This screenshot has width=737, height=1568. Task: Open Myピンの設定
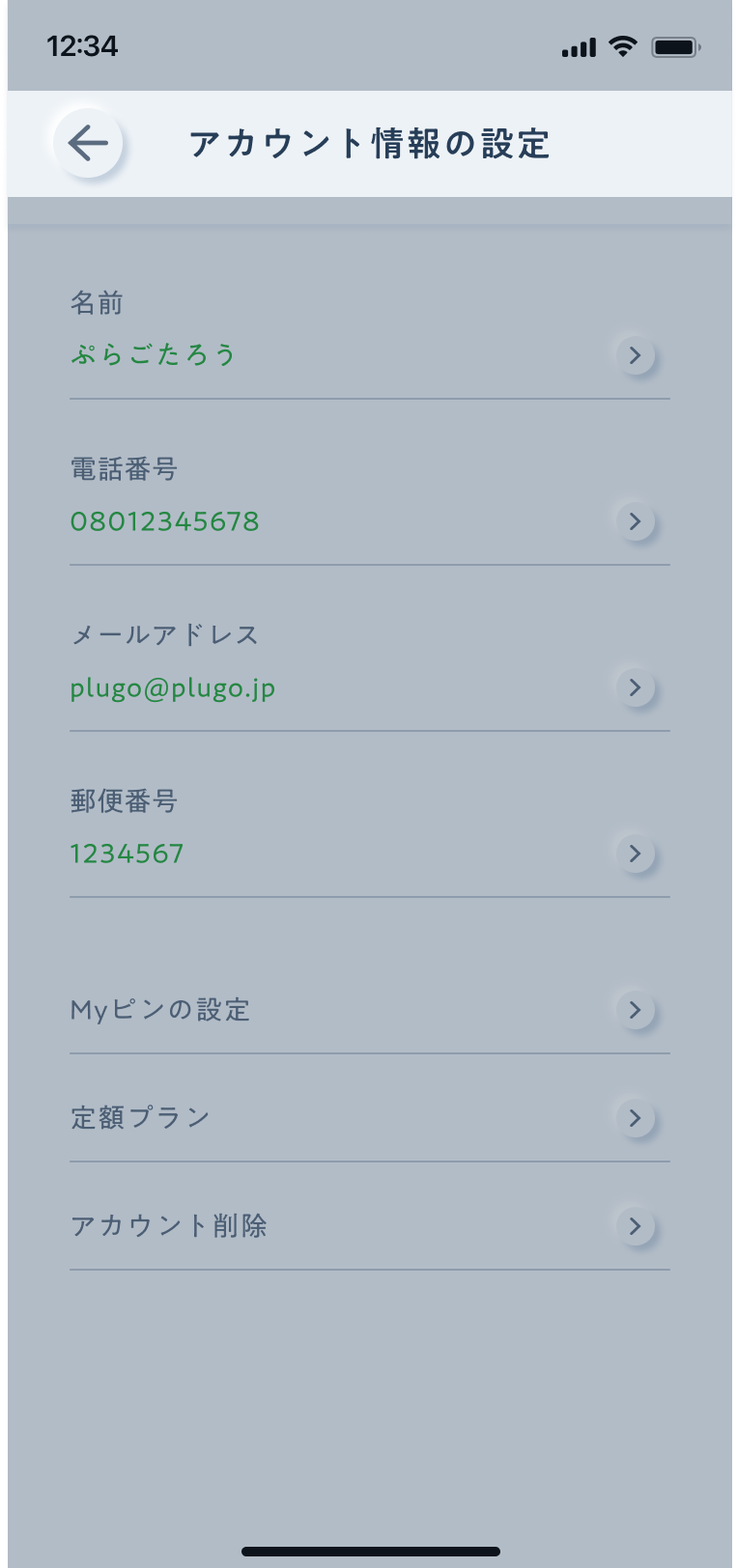click(x=635, y=1010)
